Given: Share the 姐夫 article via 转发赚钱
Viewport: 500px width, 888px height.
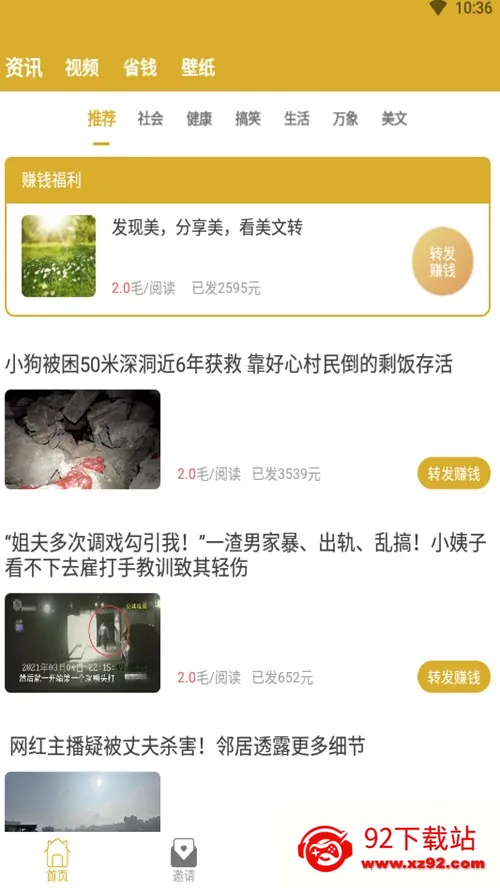Looking at the screenshot, I should (454, 677).
